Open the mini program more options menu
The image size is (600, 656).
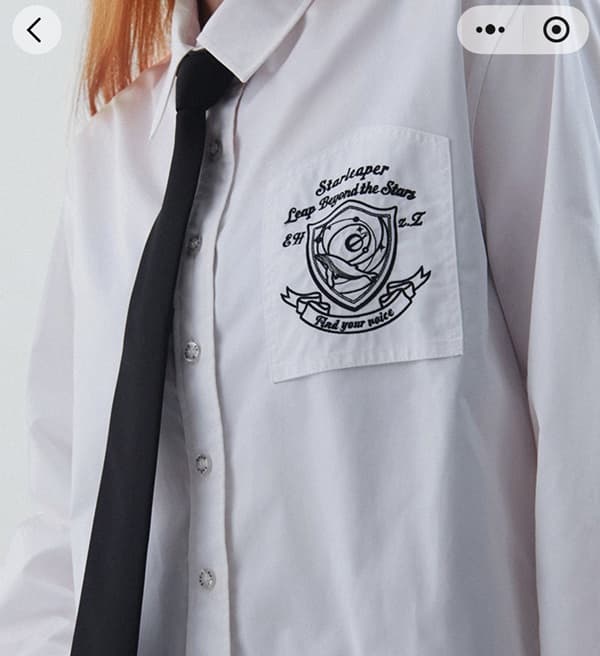pyautogui.click(x=490, y=30)
